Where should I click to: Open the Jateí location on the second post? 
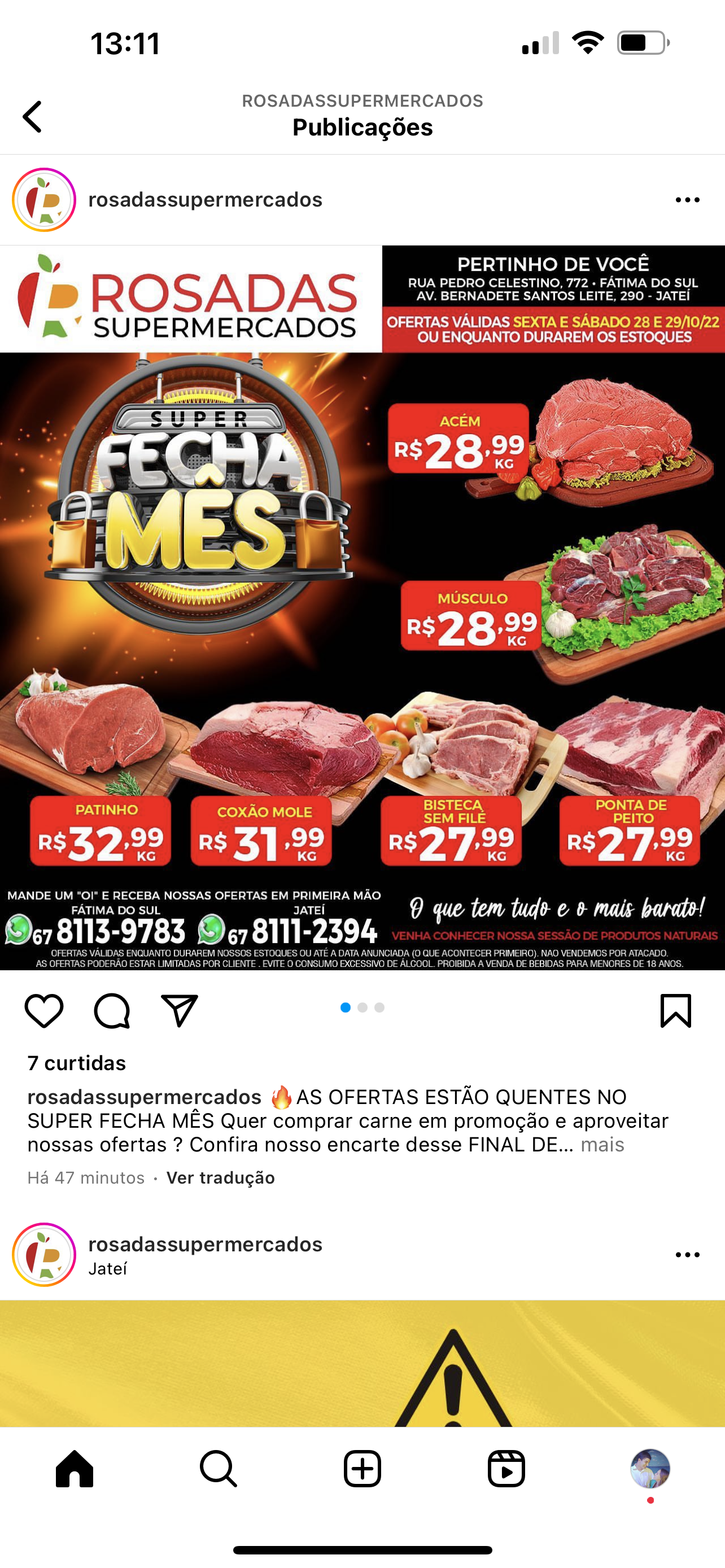click(108, 1269)
